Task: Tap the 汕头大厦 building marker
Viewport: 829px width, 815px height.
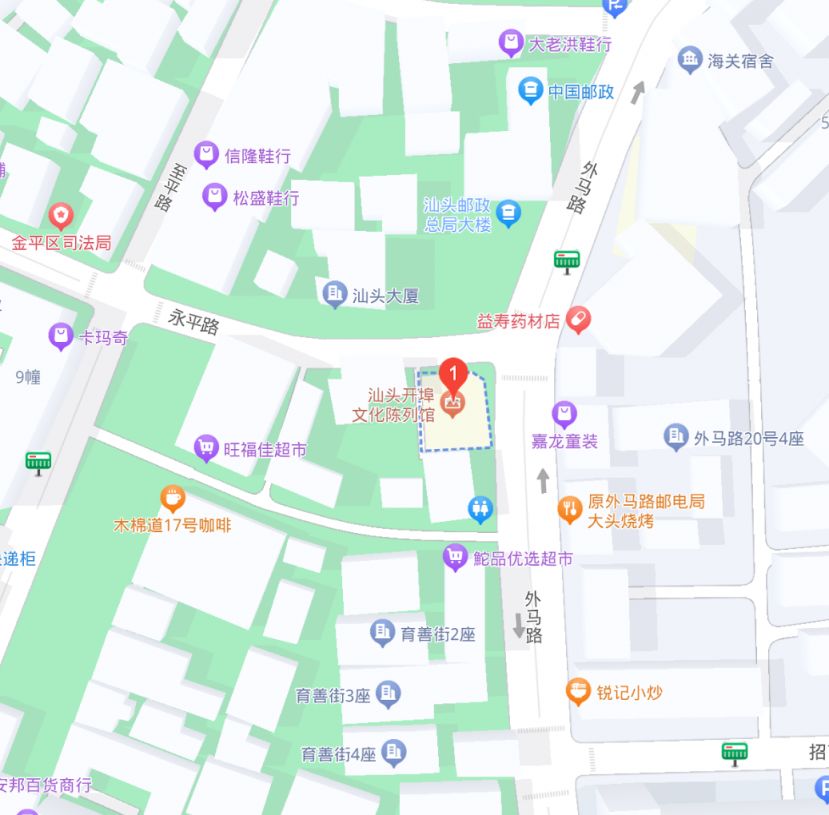Action: click(x=333, y=295)
